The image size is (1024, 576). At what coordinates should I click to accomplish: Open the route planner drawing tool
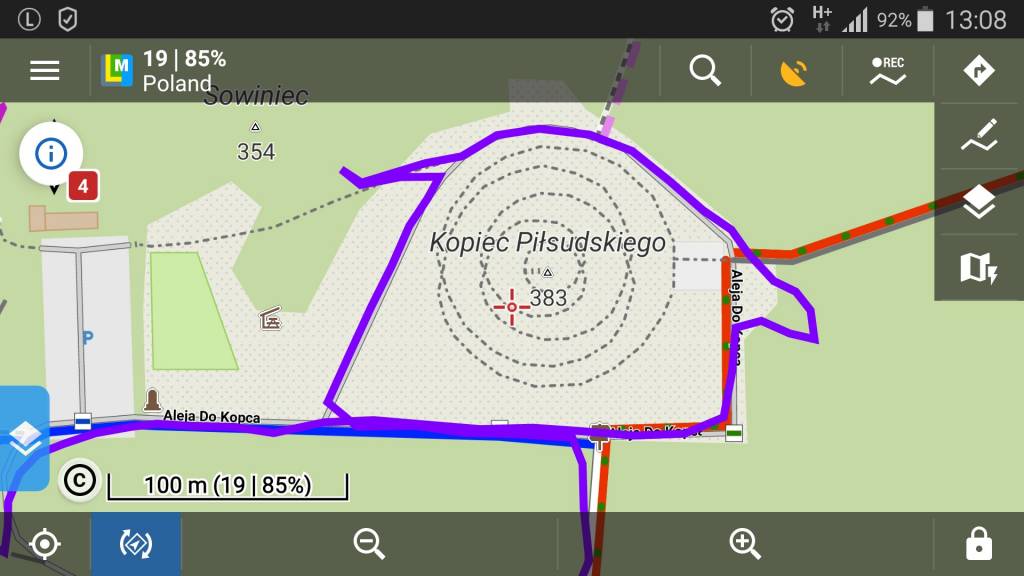pyautogui.click(x=979, y=135)
